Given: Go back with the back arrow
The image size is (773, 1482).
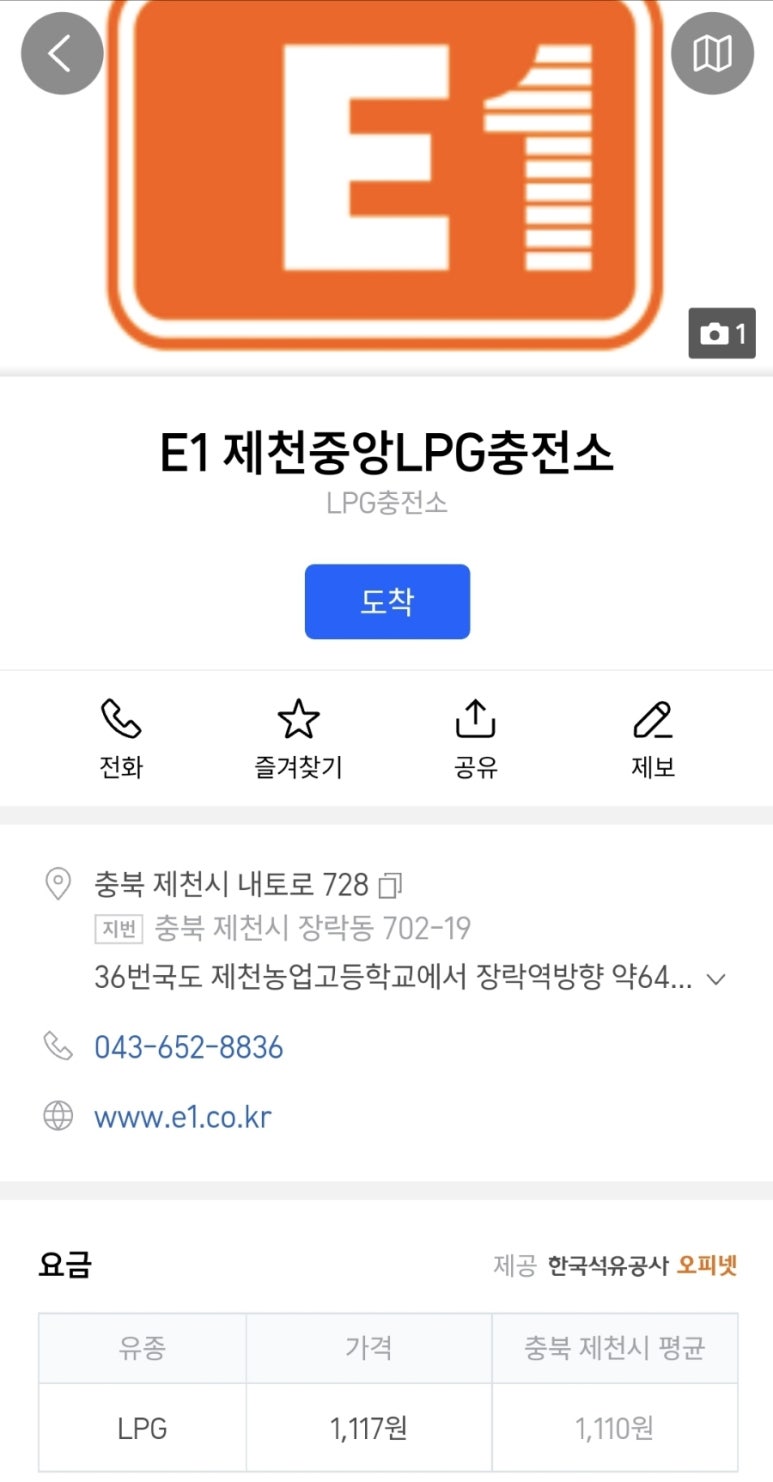Looking at the screenshot, I should pyautogui.click(x=62, y=53).
